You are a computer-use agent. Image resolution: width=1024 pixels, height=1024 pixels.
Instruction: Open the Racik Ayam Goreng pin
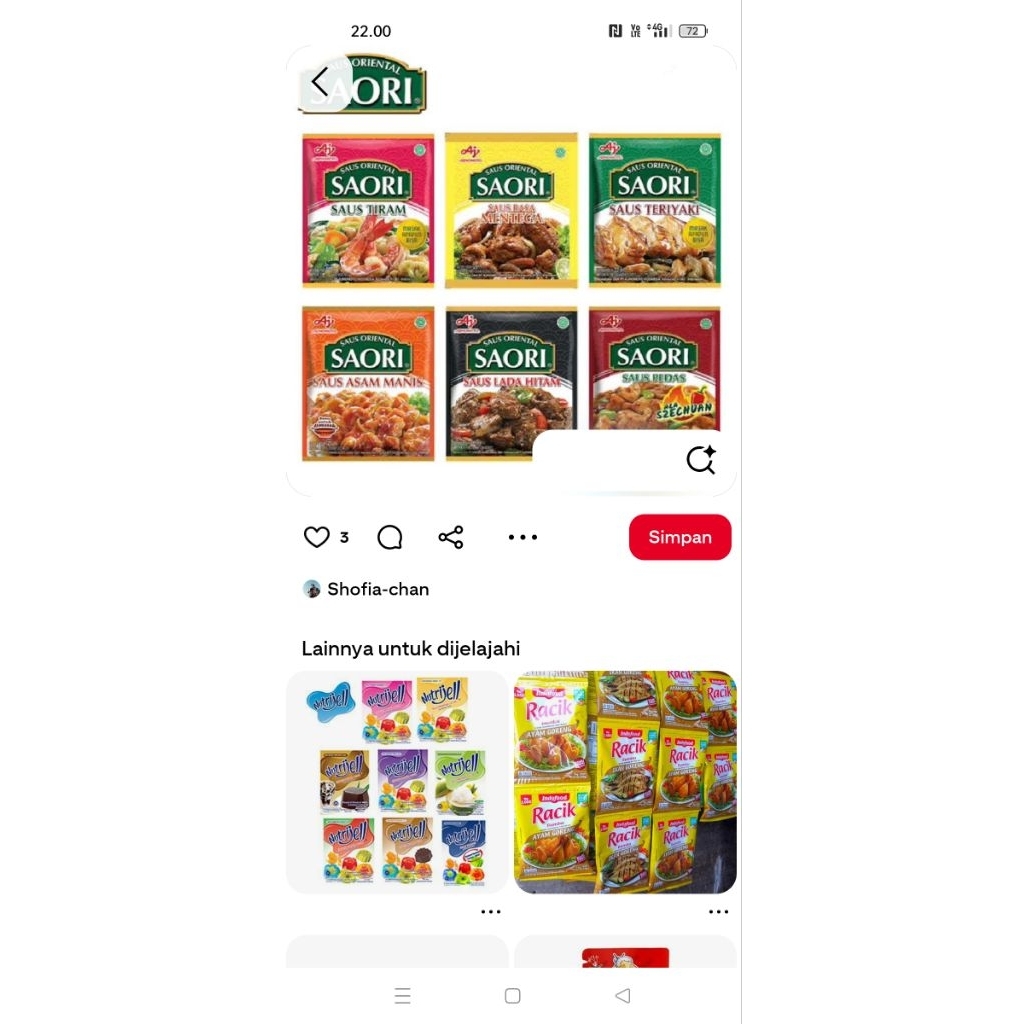[x=625, y=782]
